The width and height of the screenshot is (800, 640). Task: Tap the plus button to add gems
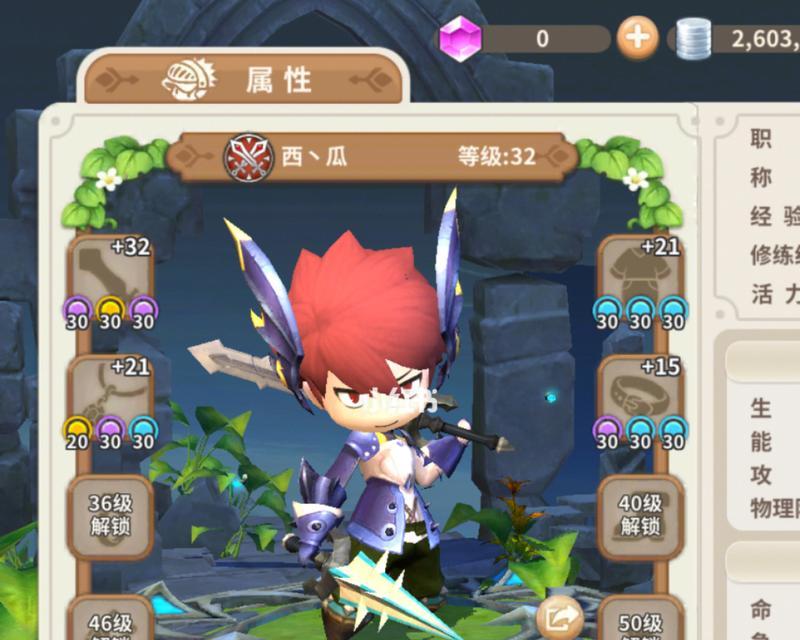point(636,39)
